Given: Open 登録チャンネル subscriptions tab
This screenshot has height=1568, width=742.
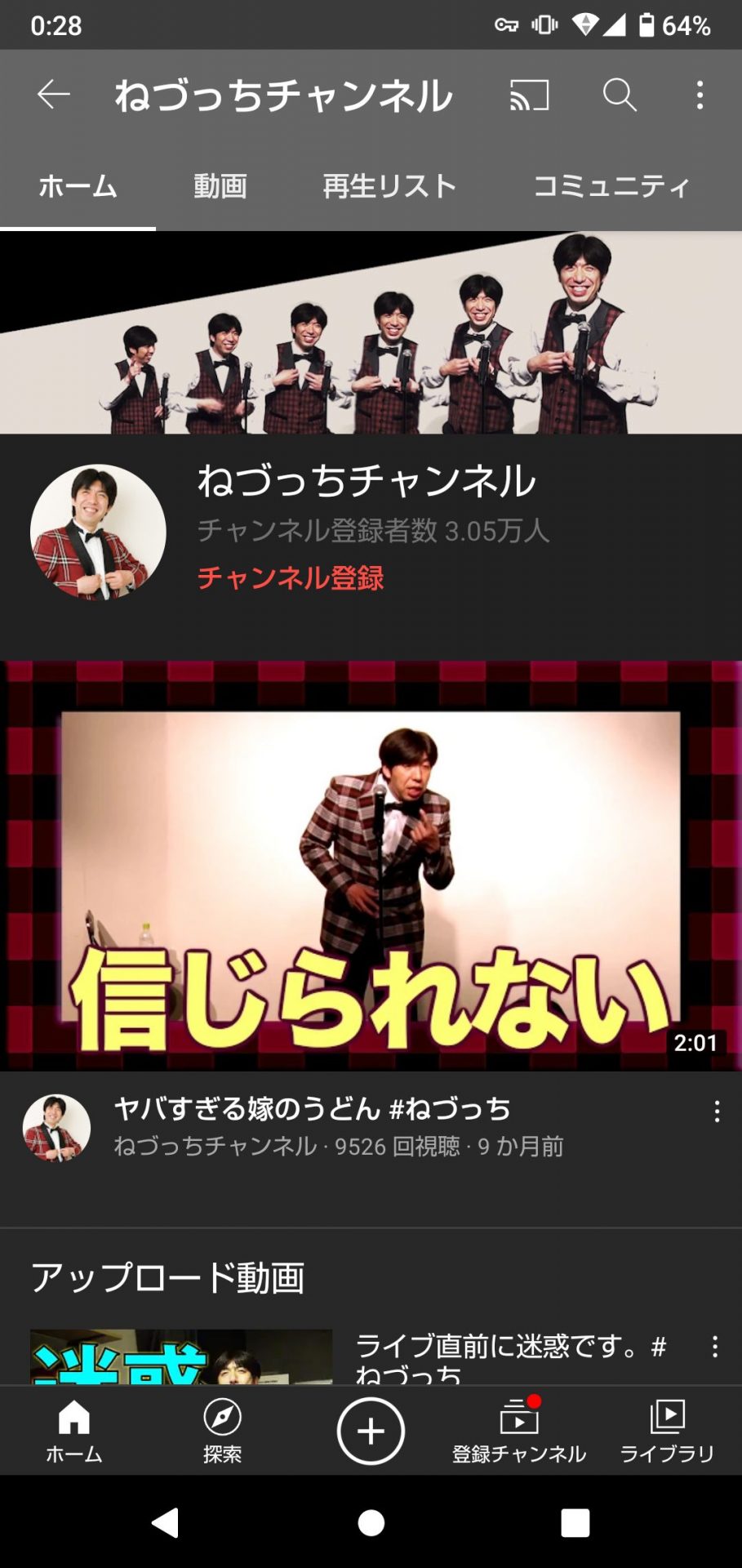Looking at the screenshot, I should click(519, 1430).
